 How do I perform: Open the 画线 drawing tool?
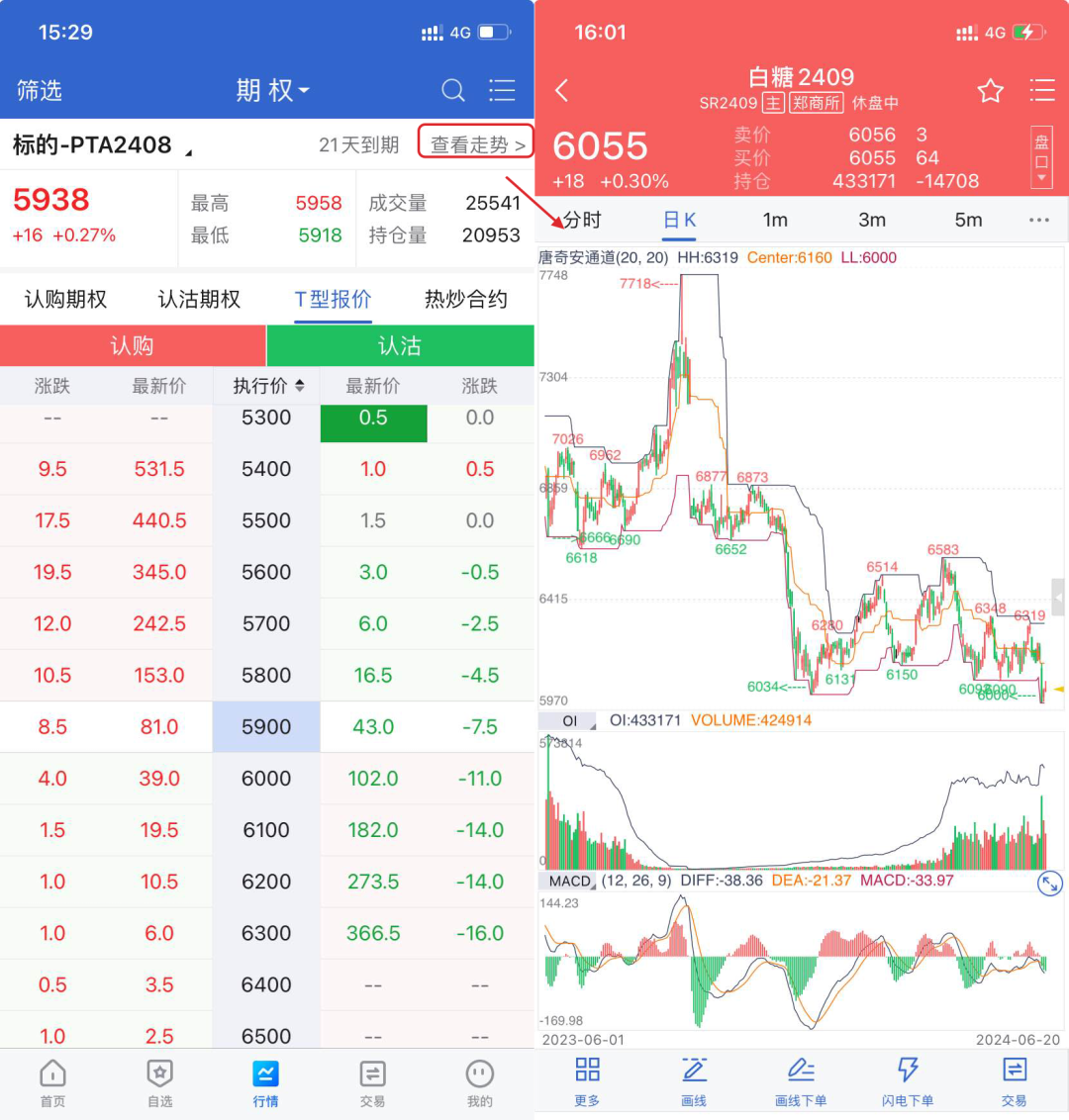coord(694,1079)
